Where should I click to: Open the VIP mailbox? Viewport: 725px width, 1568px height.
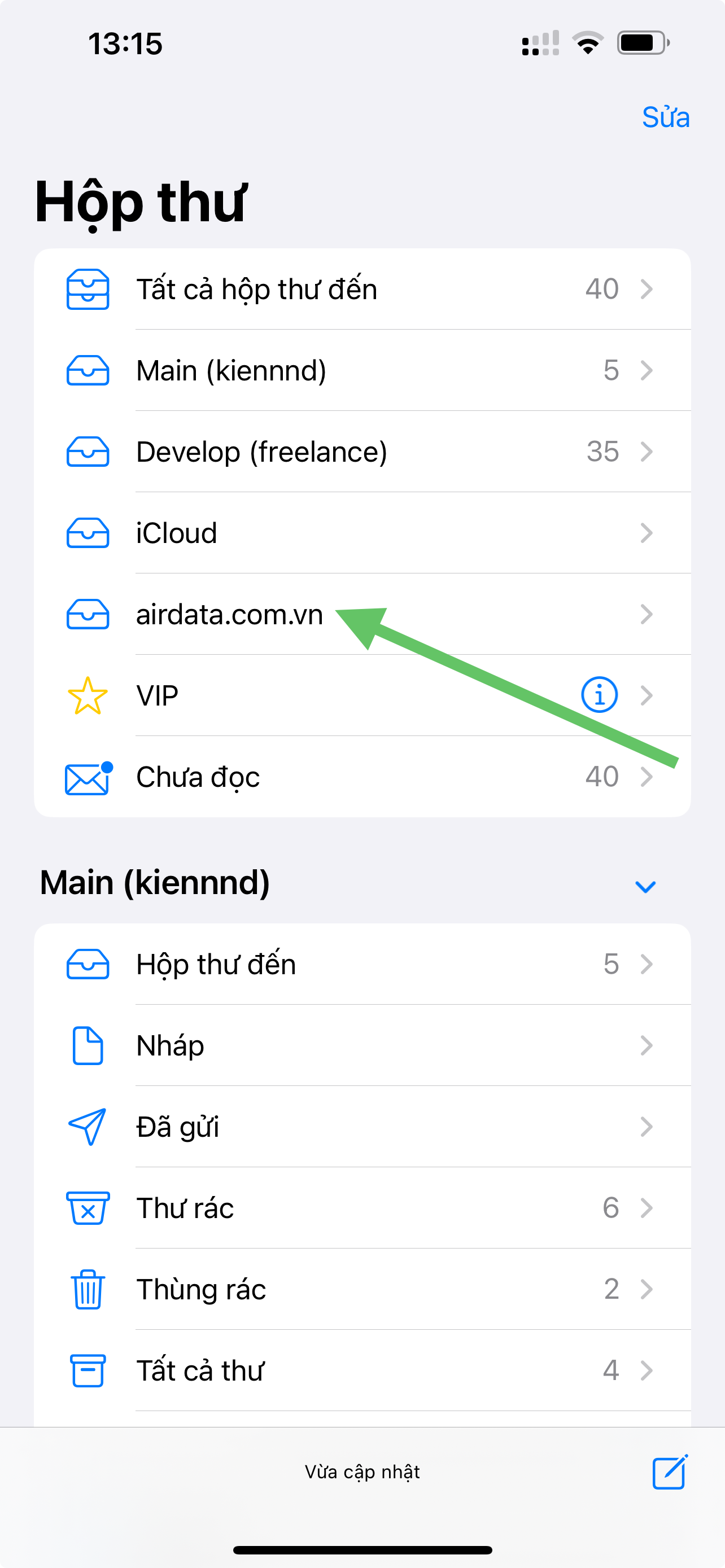click(304, 696)
